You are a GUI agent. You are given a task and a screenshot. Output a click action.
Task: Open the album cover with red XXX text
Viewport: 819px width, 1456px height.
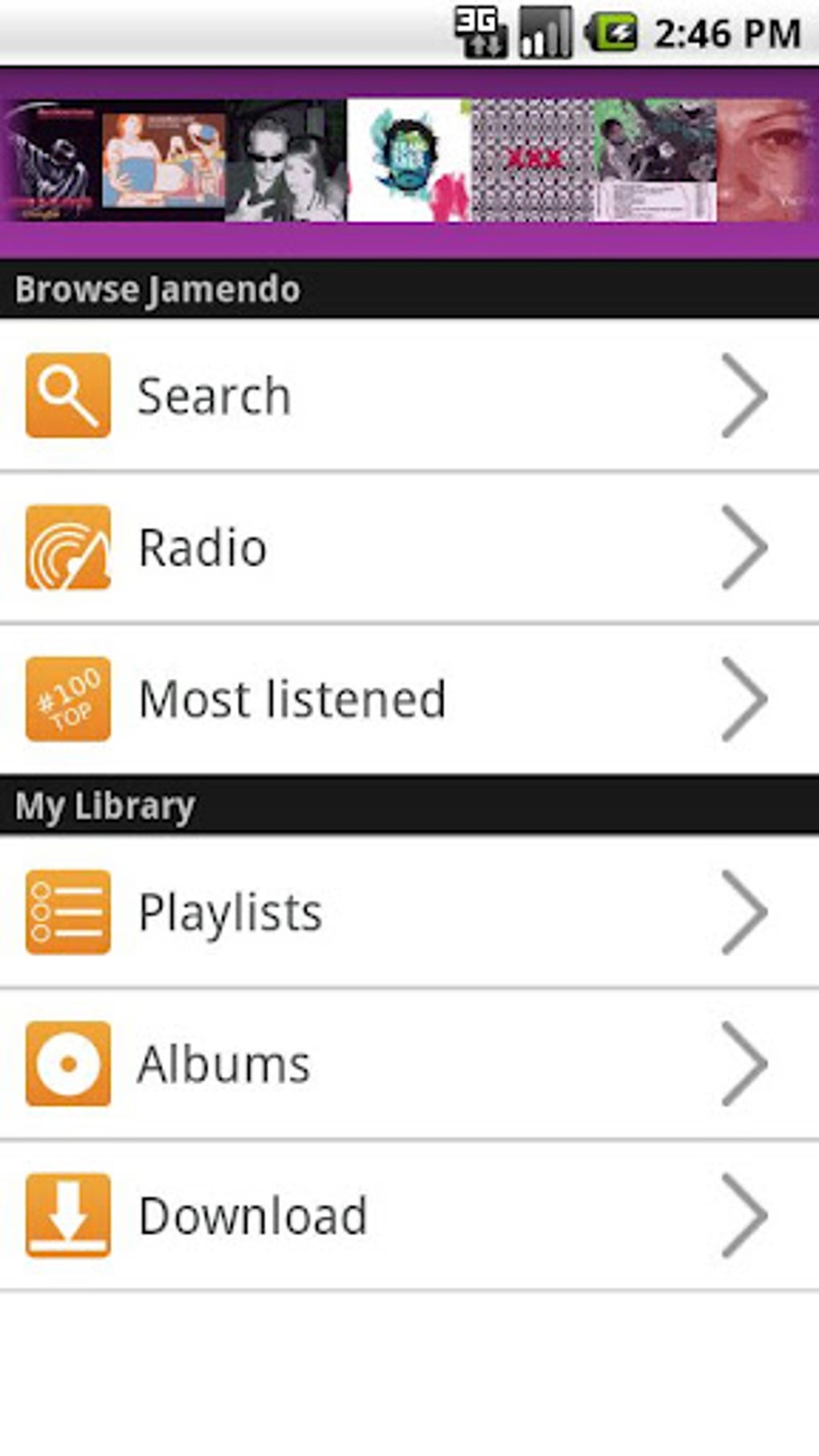(532, 160)
